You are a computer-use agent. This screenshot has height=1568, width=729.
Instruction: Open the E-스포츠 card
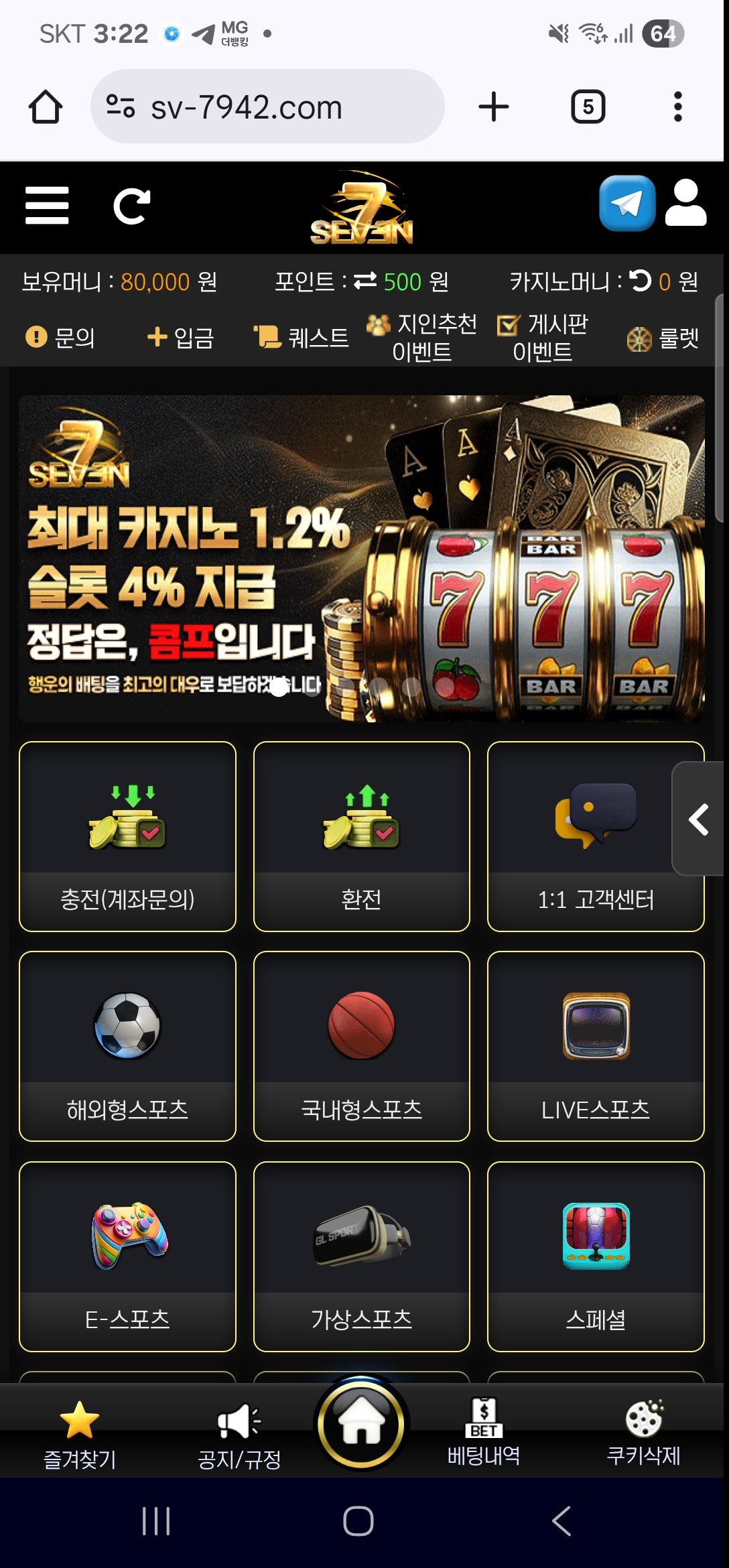tap(127, 1256)
